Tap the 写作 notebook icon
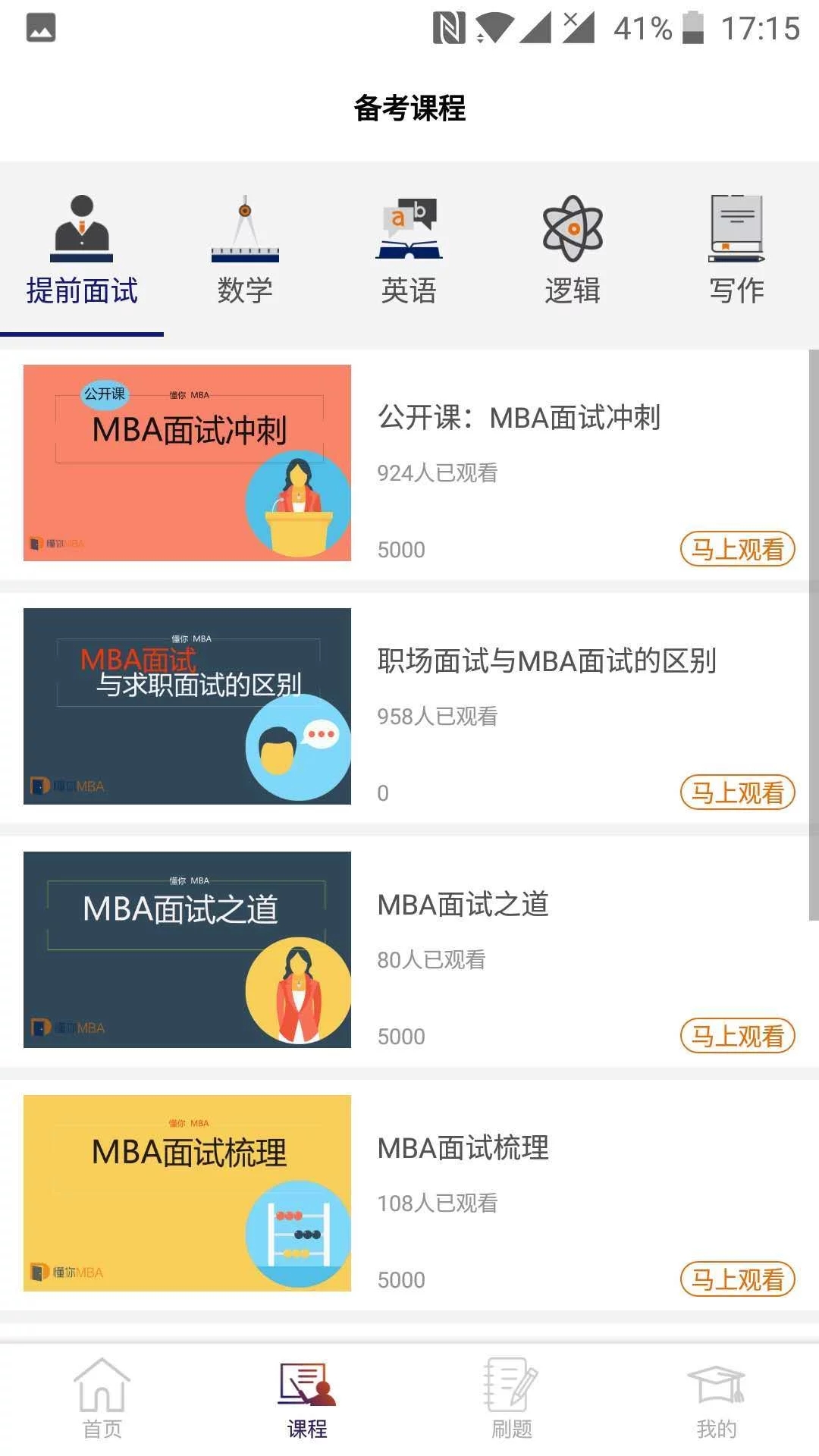819x1456 pixels. tap(736, 227)
